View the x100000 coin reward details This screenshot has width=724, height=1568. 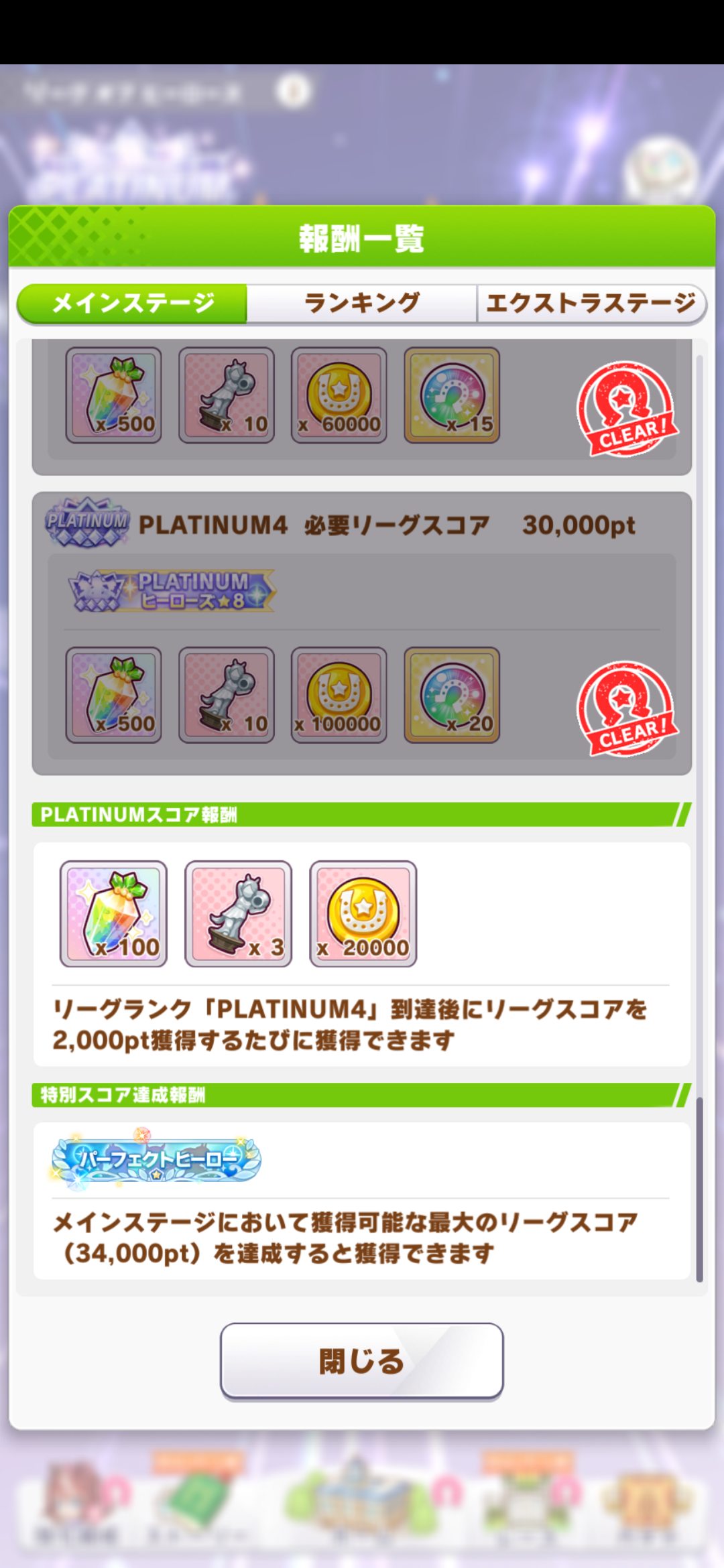[339, 695]
